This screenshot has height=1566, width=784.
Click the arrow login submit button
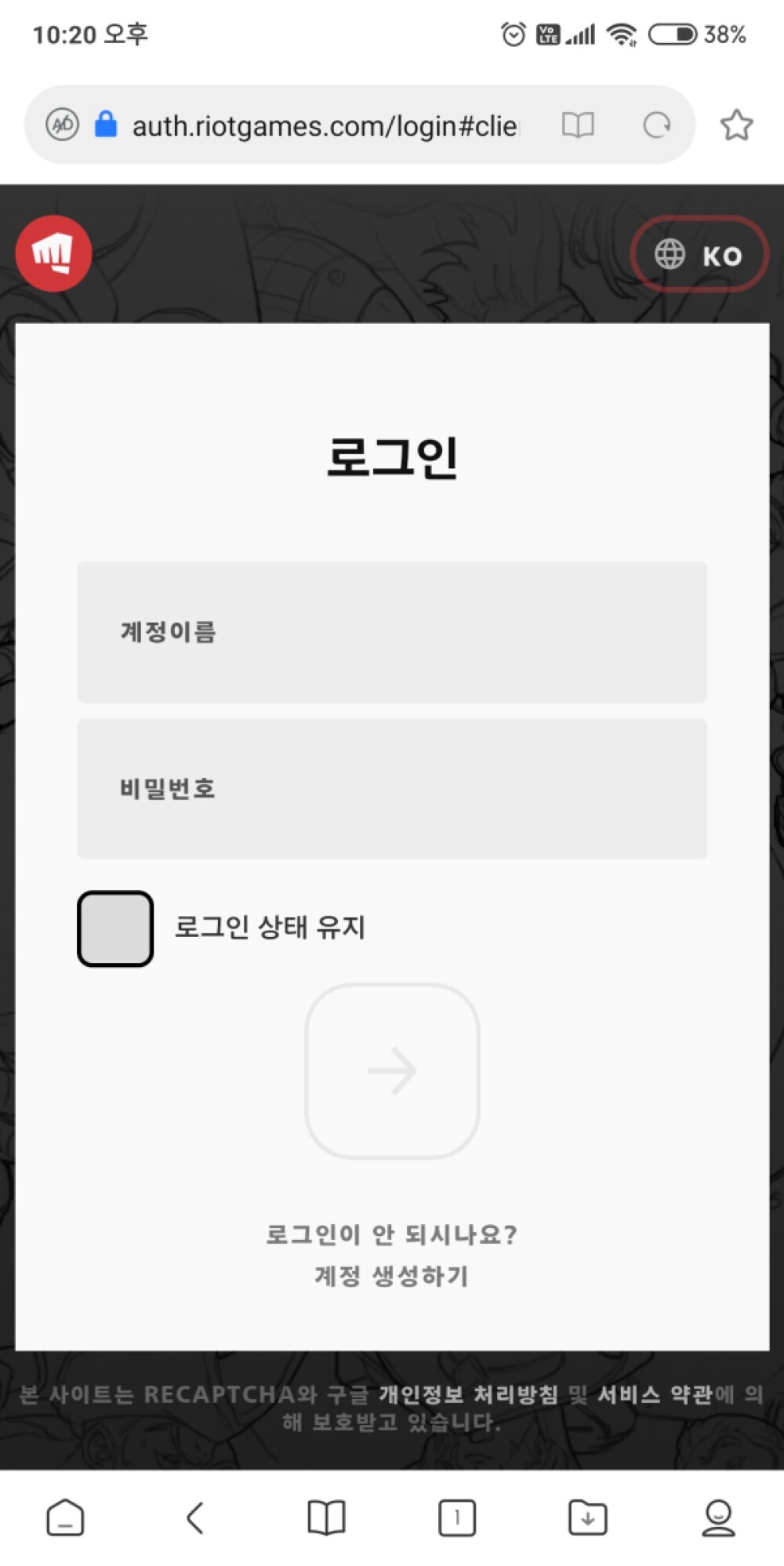392,1070
